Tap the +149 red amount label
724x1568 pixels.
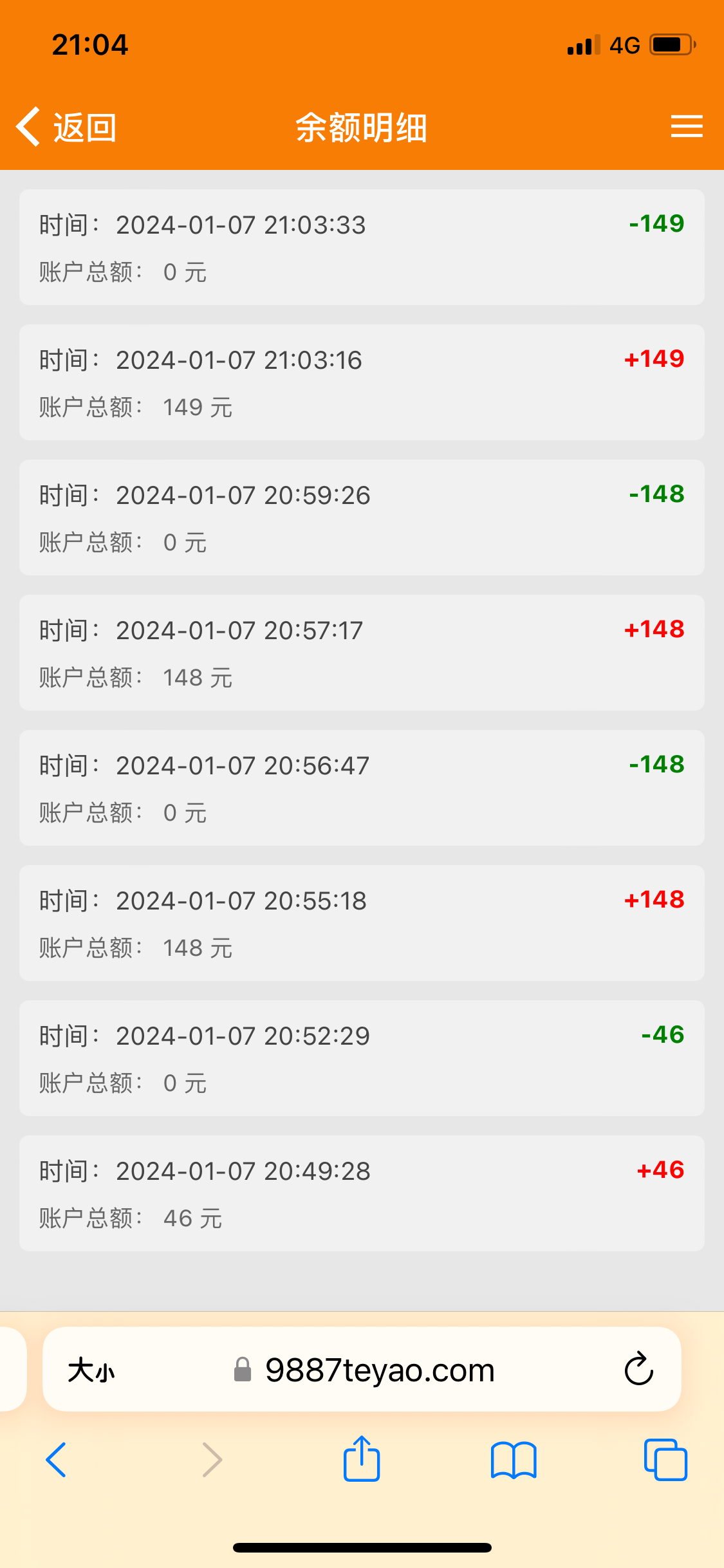(x=654, y=360)
